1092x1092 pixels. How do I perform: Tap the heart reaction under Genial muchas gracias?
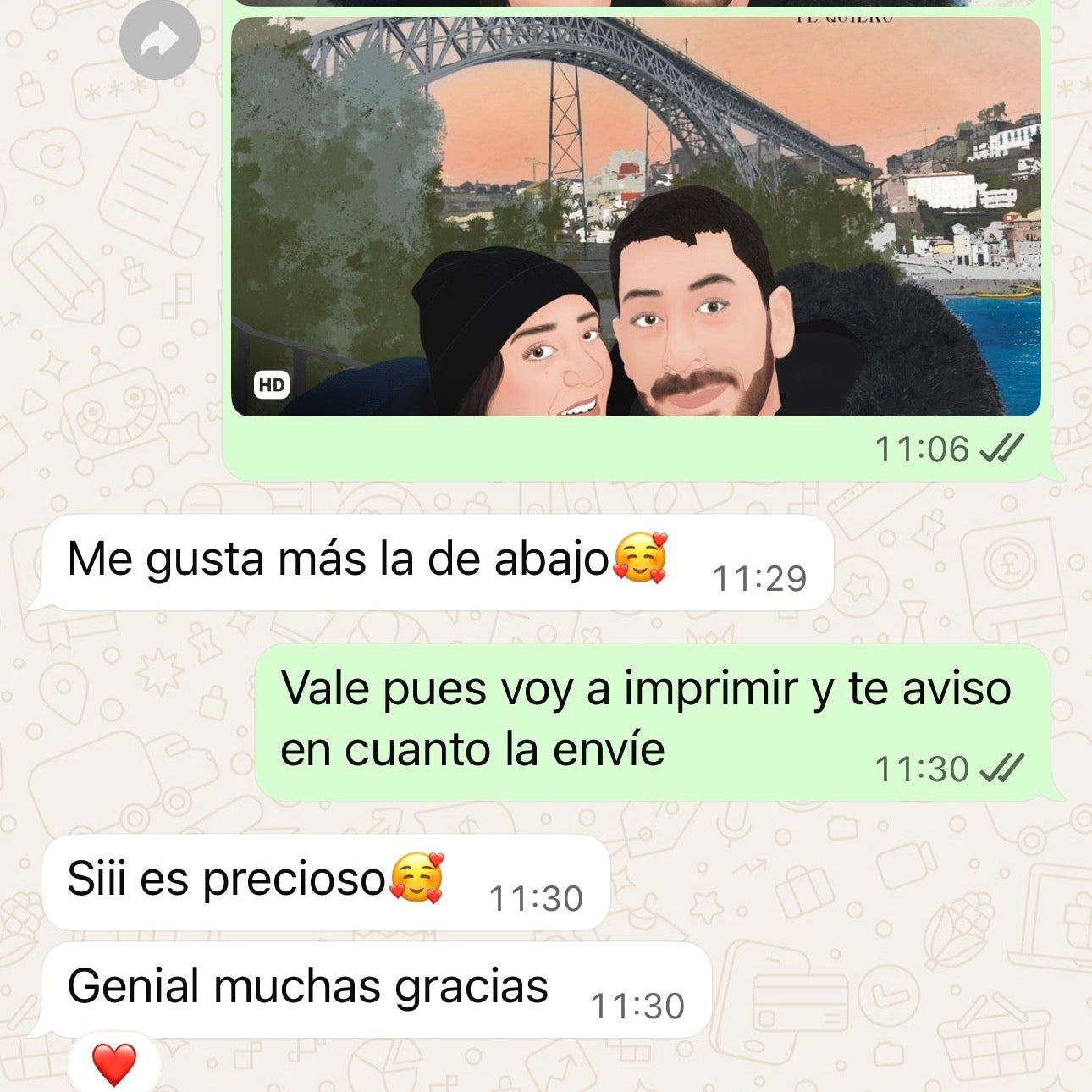[x=113, y=1064]
